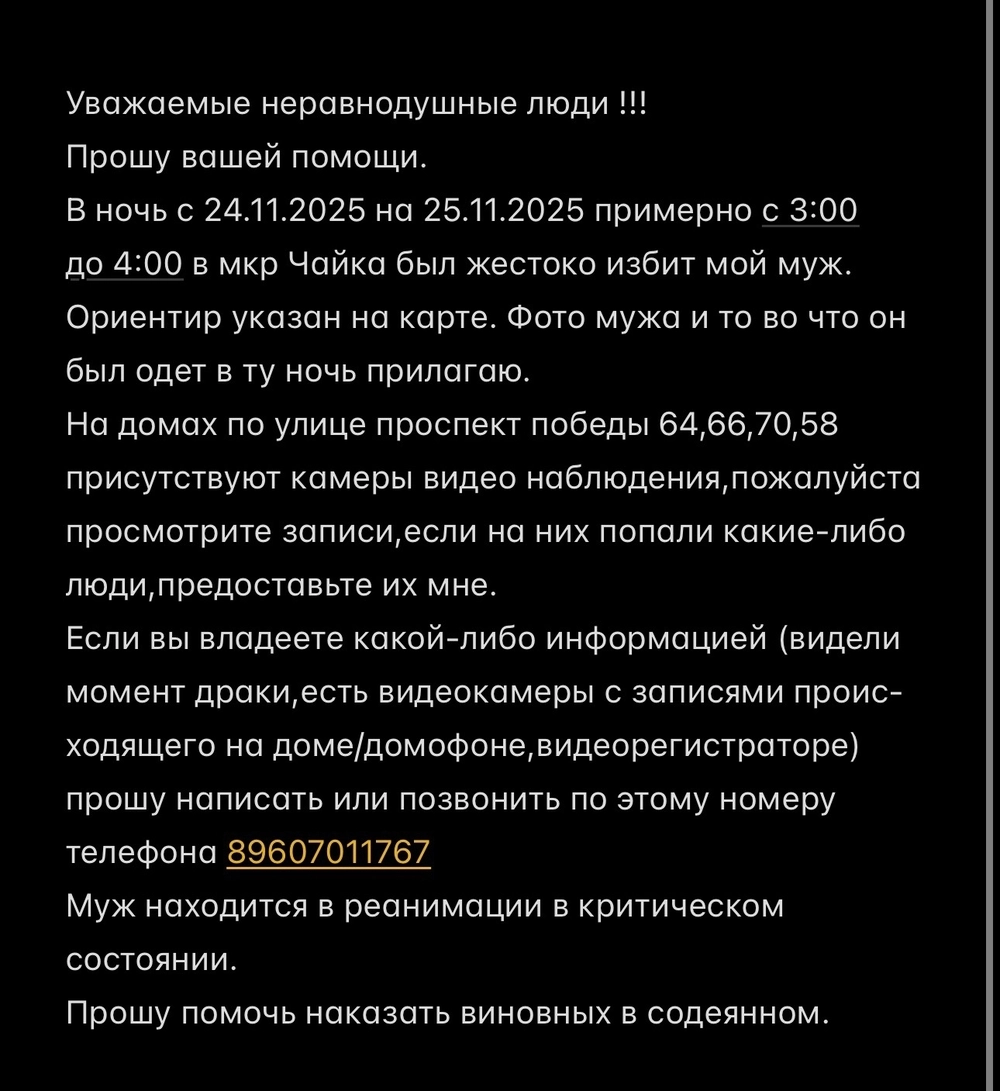The image size is (1000, 1091).
Task: Call the phone number 89607011767
Action: pyautogui.click(x=329, y=852)
